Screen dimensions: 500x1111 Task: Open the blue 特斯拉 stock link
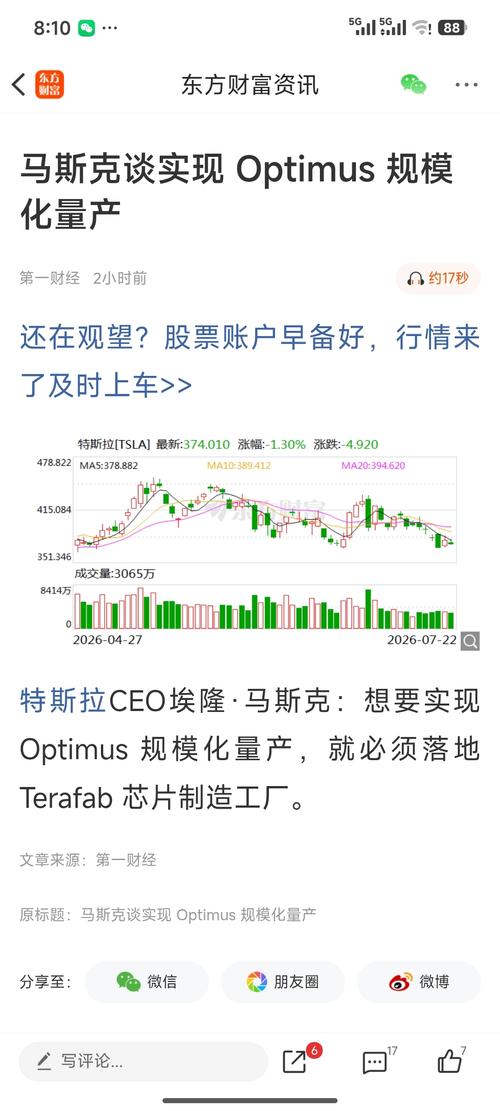pyautogui.click(x=63, y=702)
